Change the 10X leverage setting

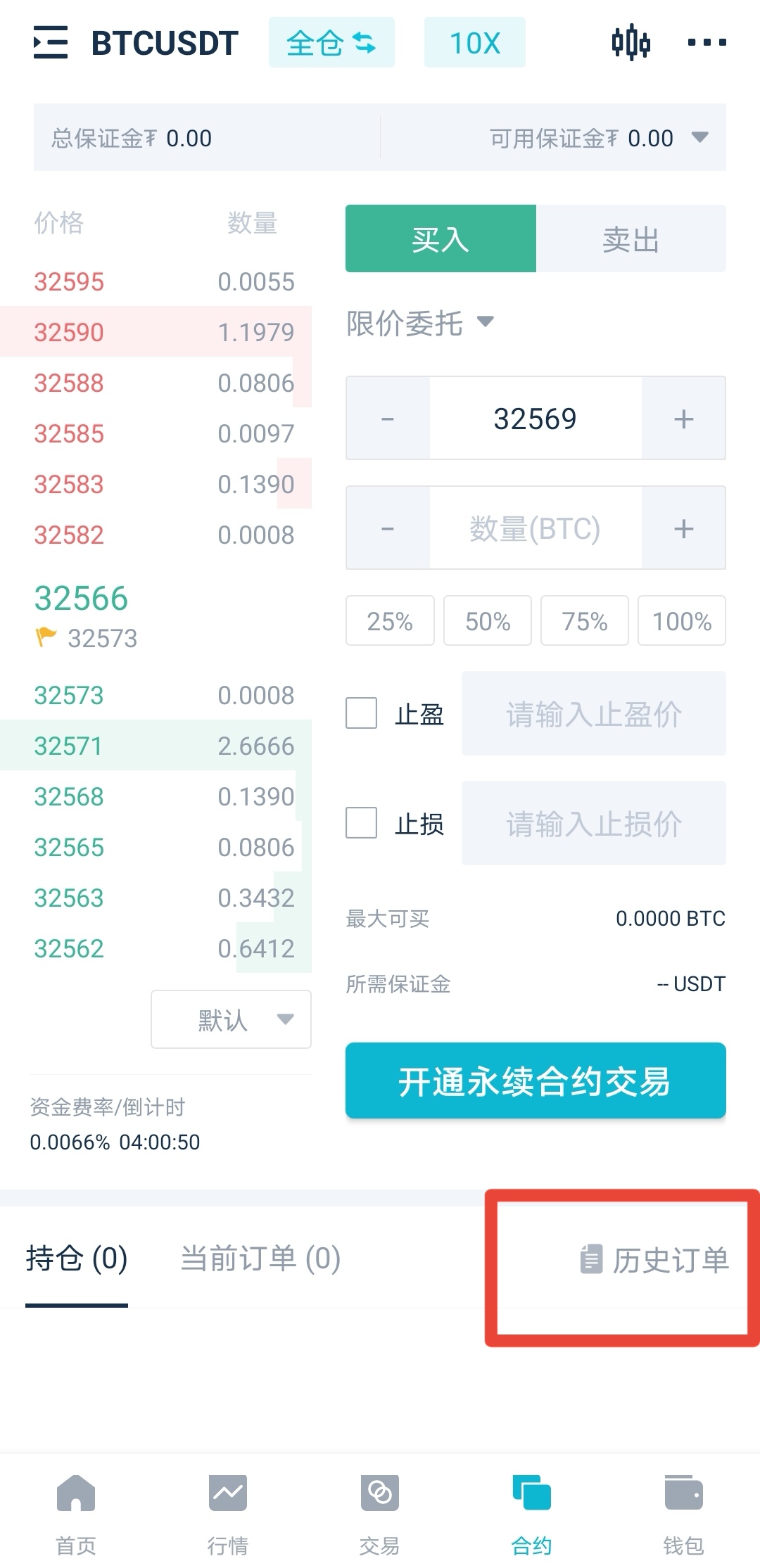[474, 43]
